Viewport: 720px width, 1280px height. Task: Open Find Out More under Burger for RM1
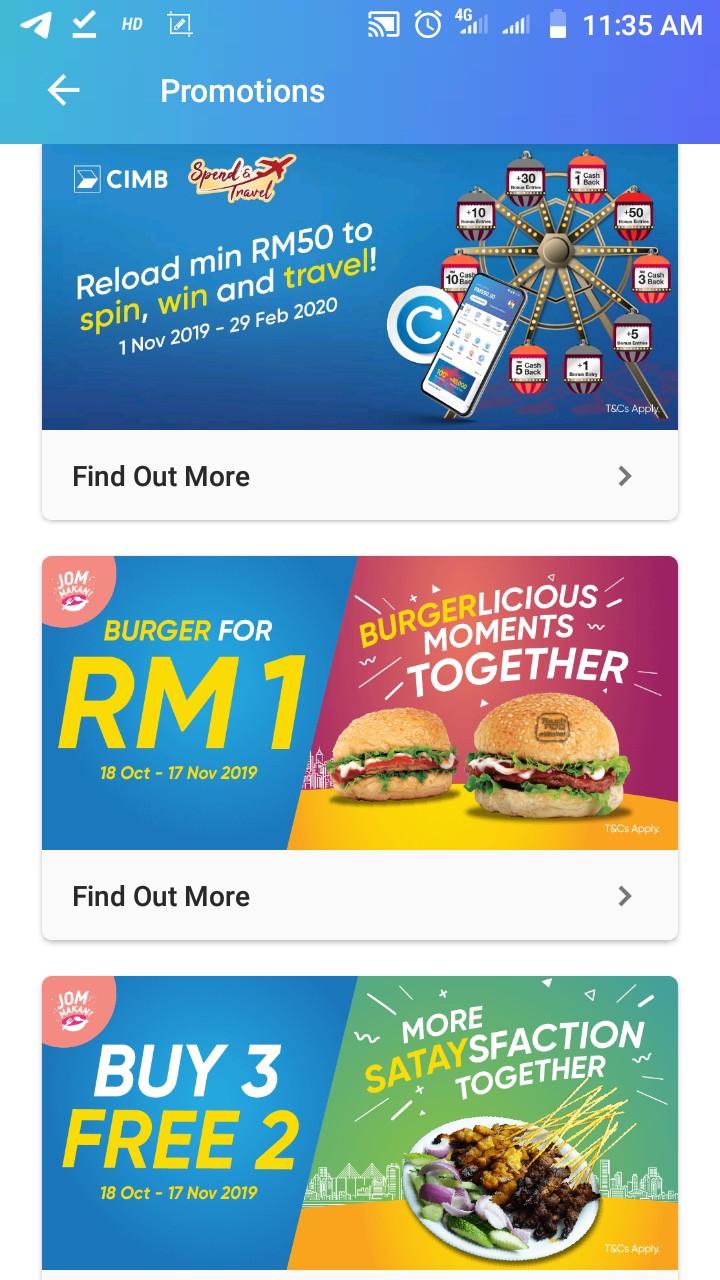pyautogui.click(x=160, y=896)
